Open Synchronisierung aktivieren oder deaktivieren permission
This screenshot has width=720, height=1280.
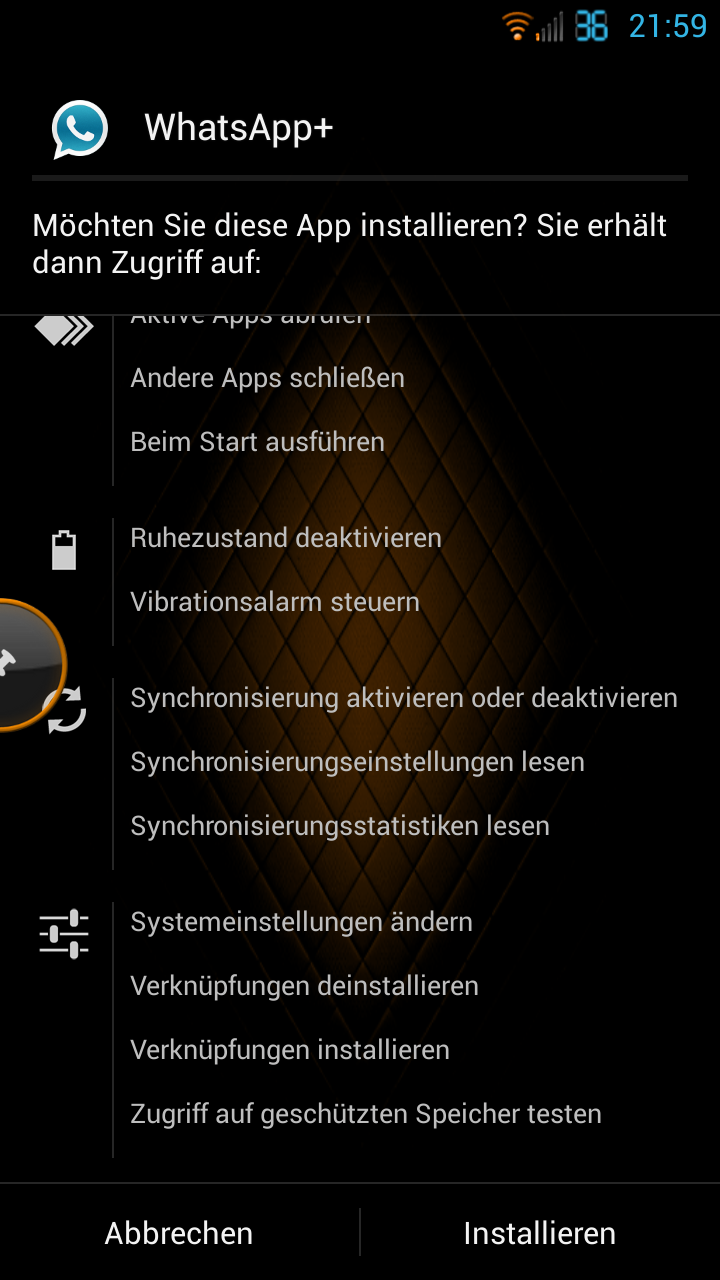[x=404, y=698]
